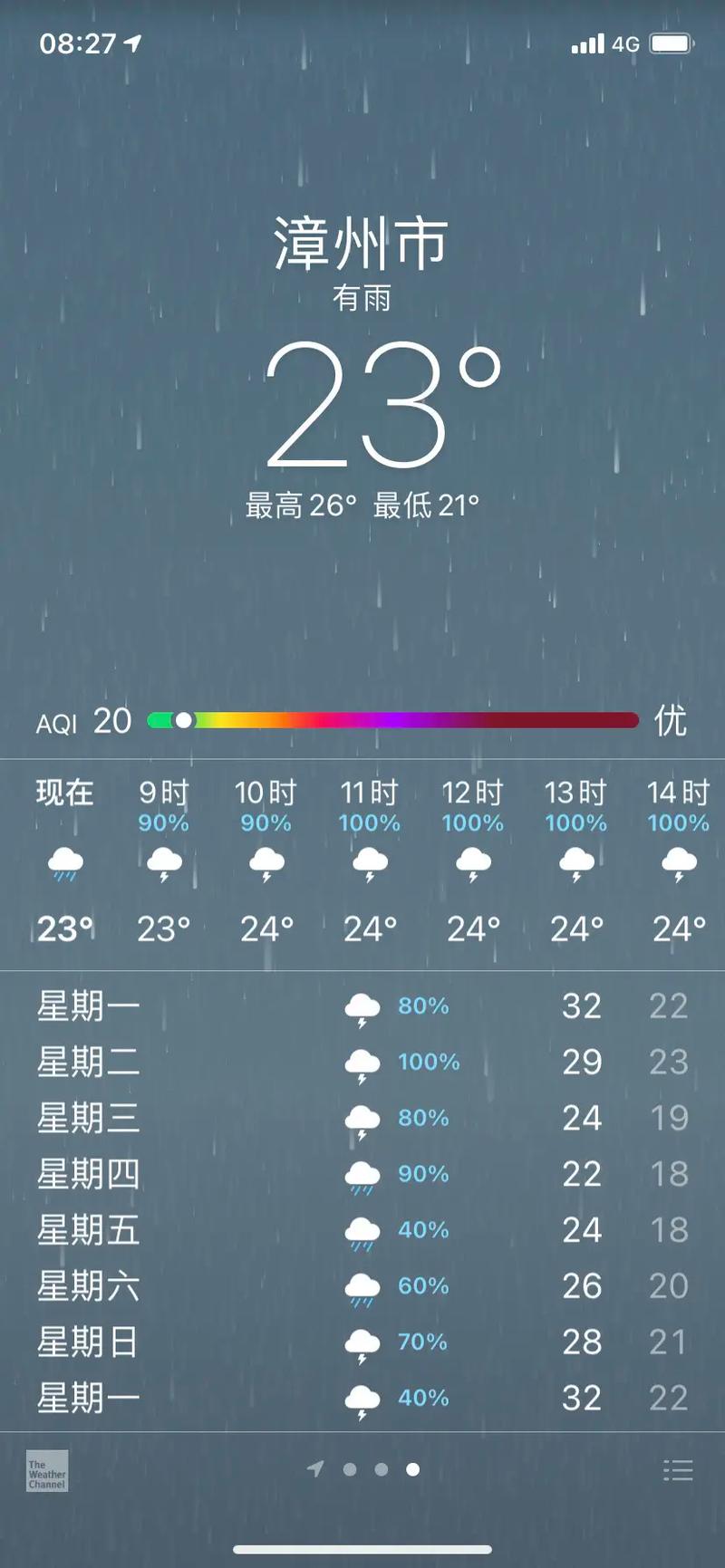Open the city list via bottom-right list icon
725x1568 pixels.
pyautogui.click(x=678, y=1469)
